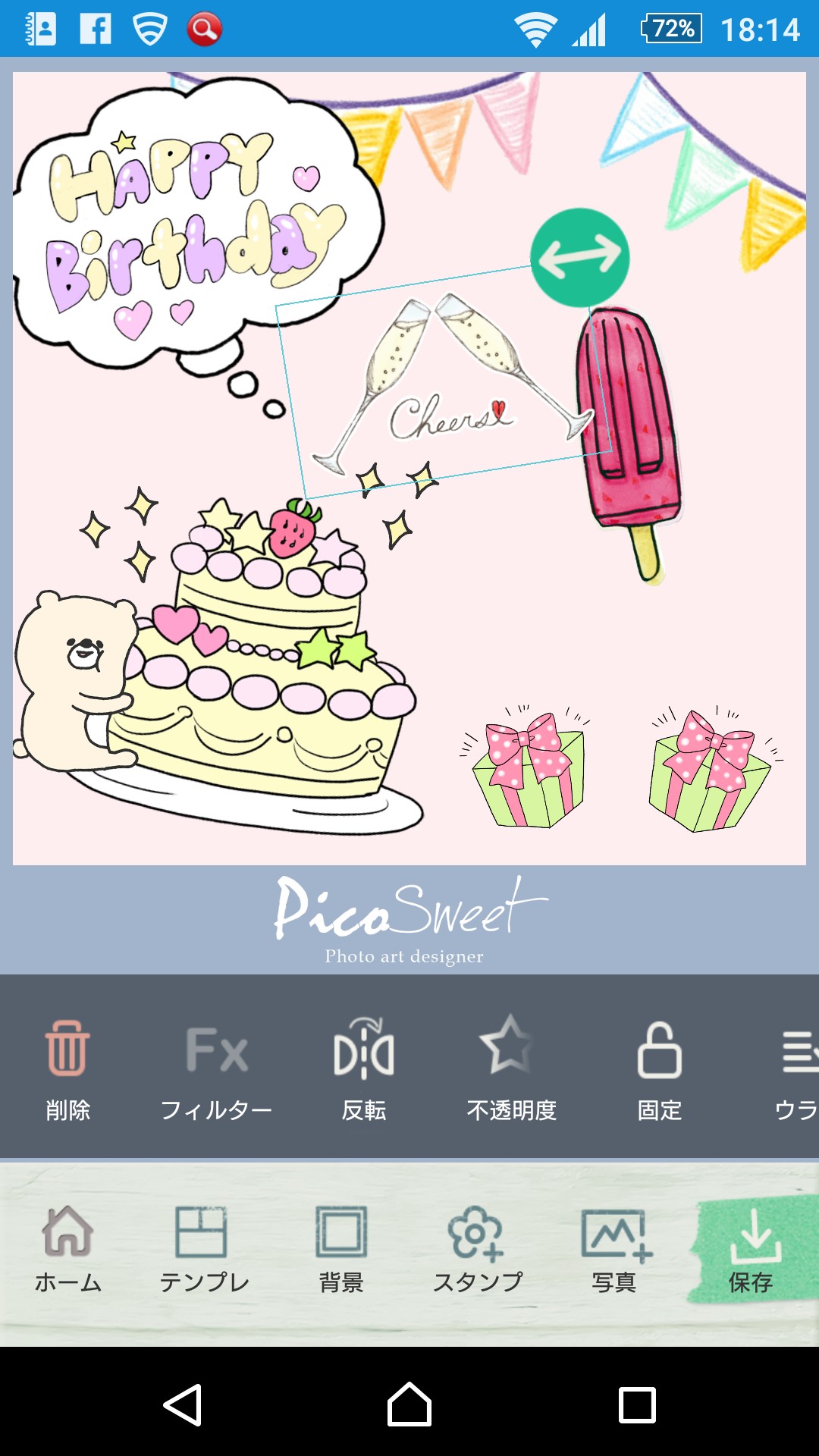Select the Happy Birthday bubble stamp
The width and height of the screenshot is (819, 1456).
coord(190,220)
